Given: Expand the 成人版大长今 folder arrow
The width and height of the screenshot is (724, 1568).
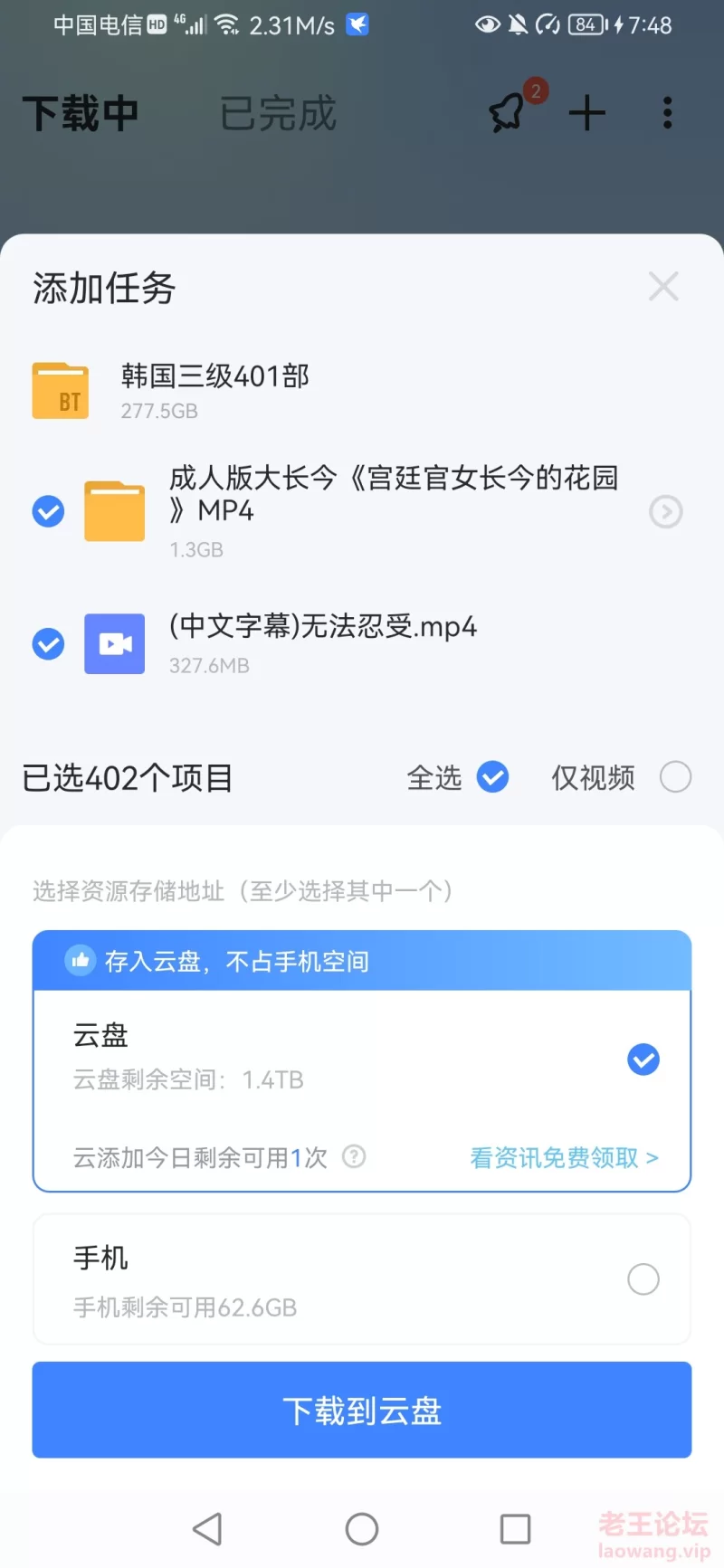Looking at the screenshot, I should [666, 512].
